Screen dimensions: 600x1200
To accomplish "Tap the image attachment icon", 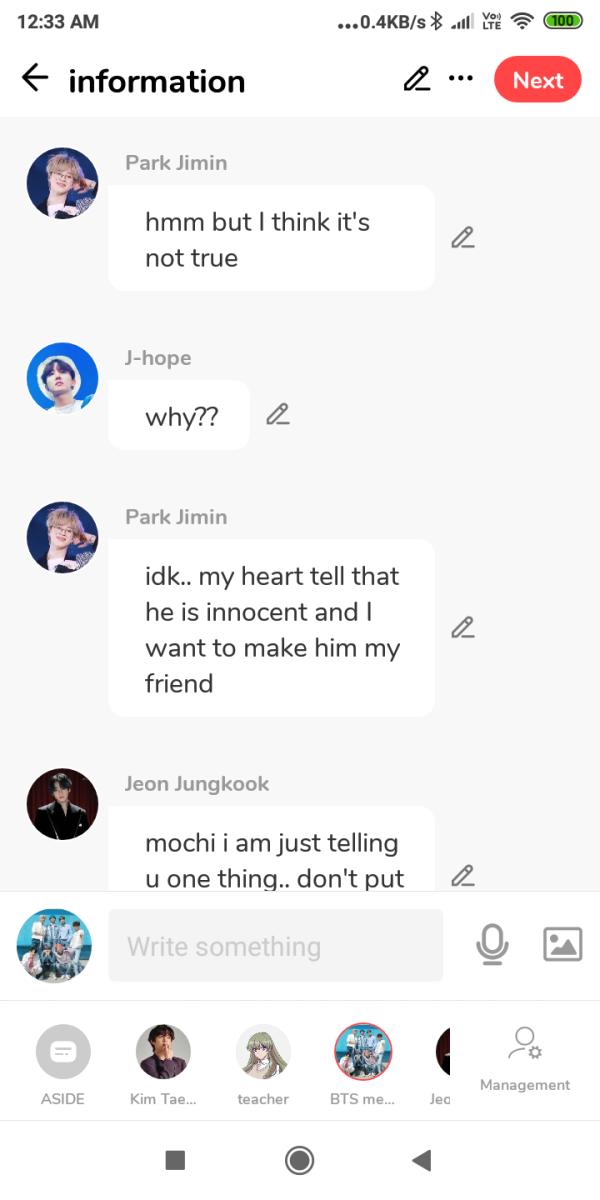I will click(562, 945).
